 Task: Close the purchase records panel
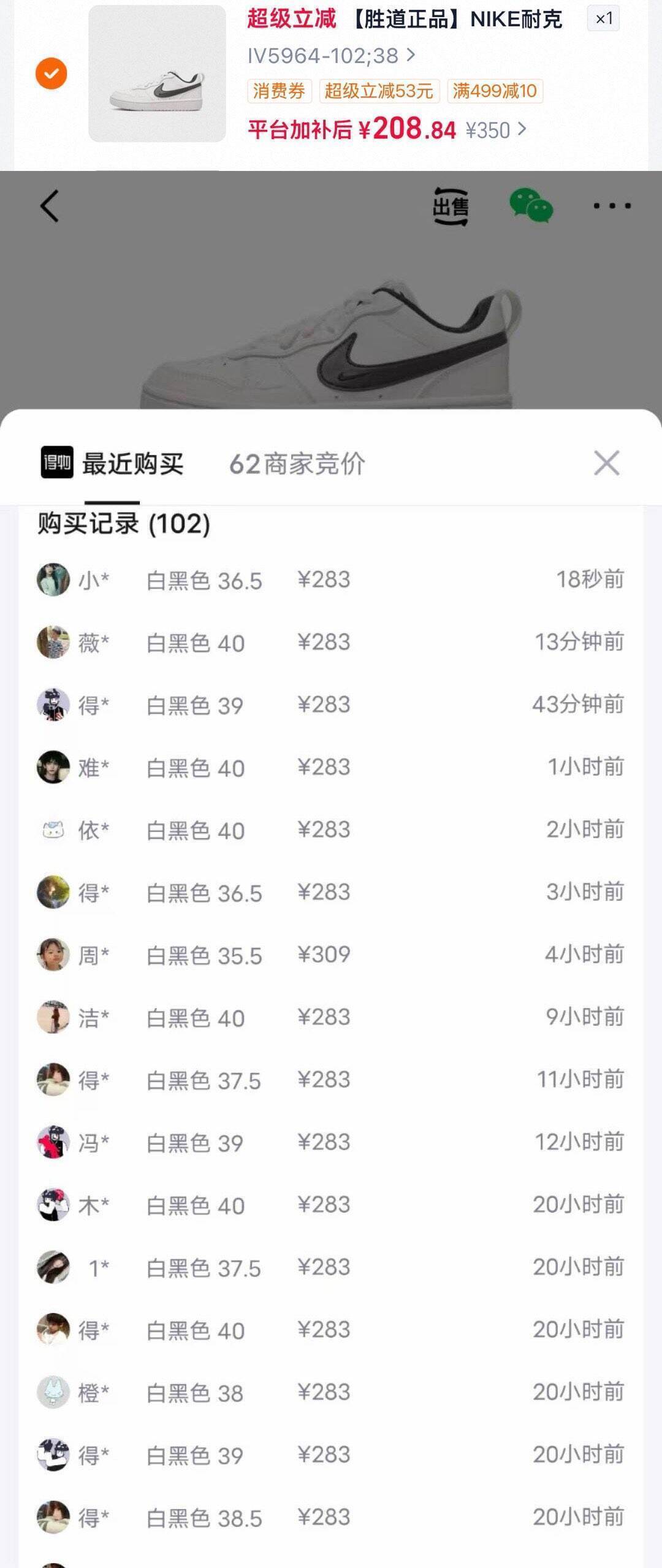tap(607, 463)
